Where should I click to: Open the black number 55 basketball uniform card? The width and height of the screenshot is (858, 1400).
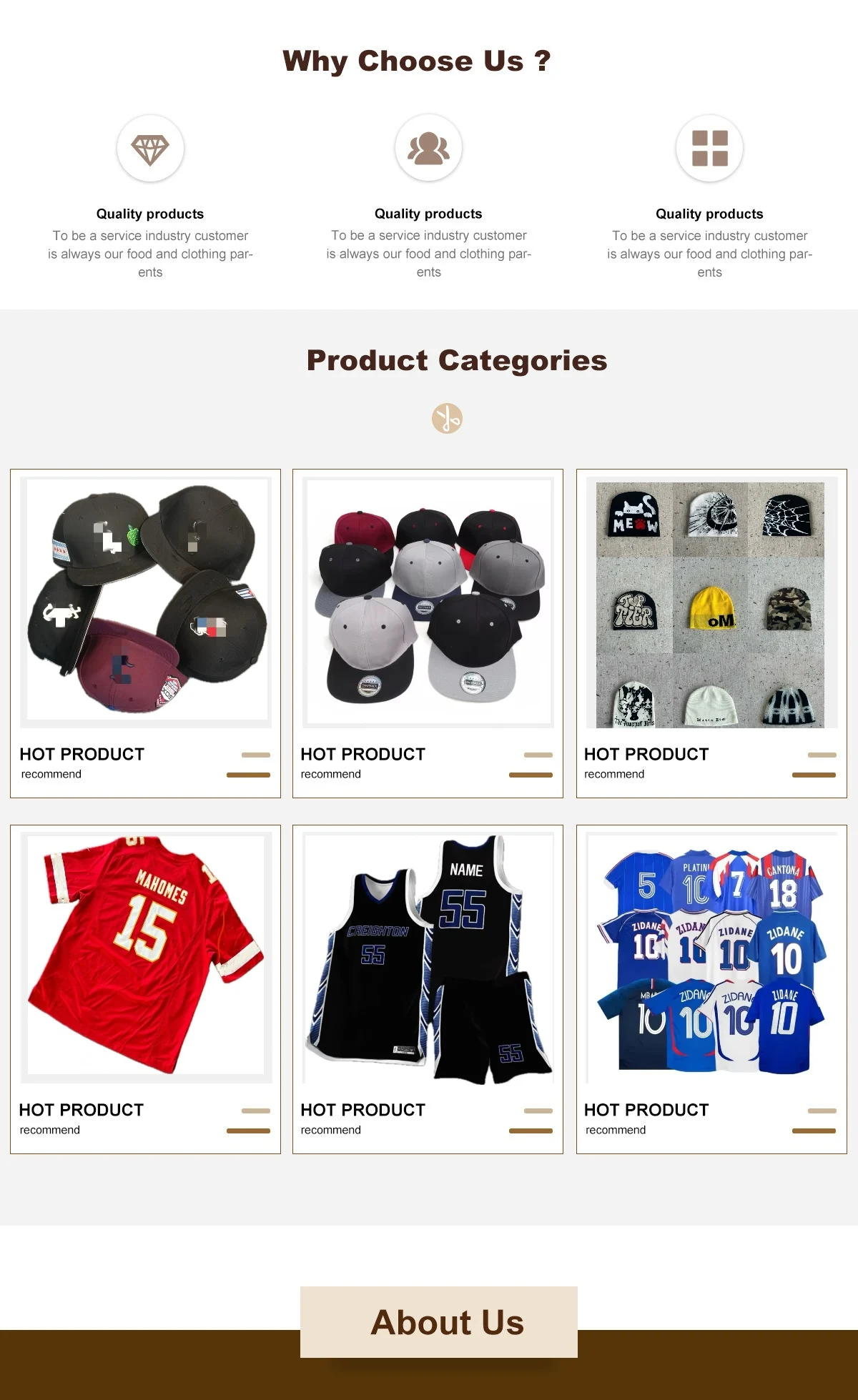[428, 989]
